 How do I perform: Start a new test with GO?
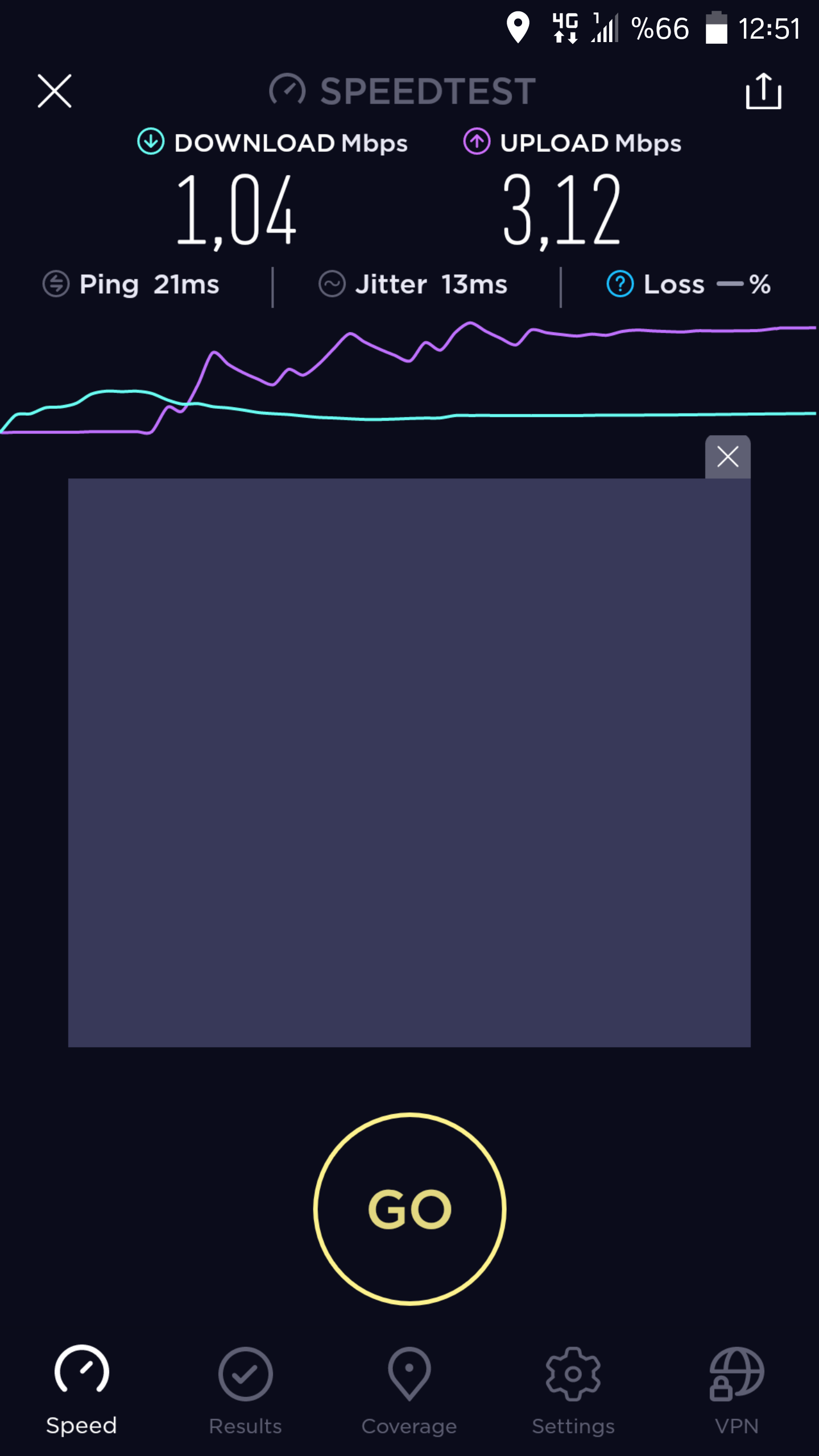pos(409,1209)
